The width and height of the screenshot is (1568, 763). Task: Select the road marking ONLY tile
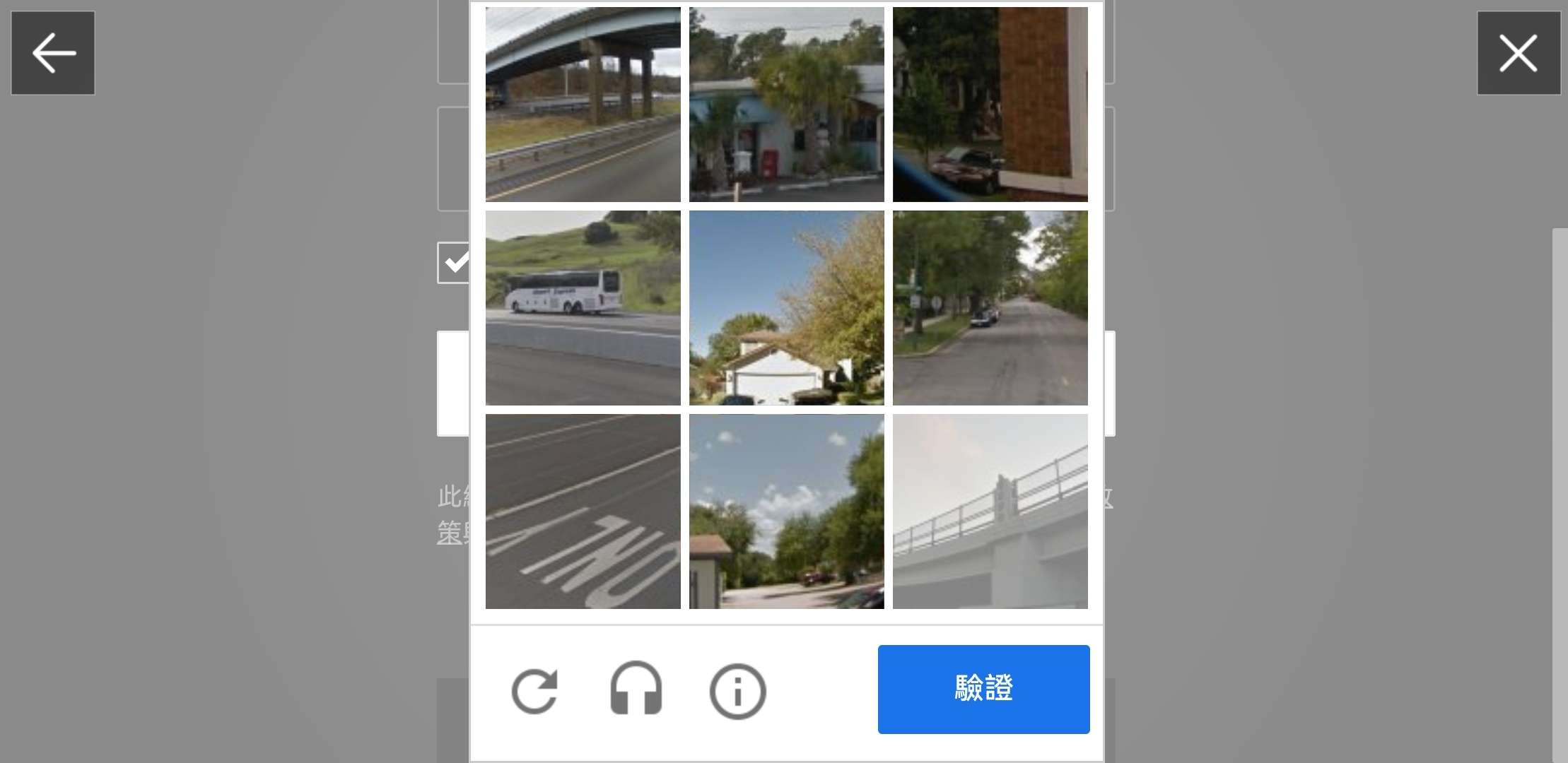coord(583,511)
